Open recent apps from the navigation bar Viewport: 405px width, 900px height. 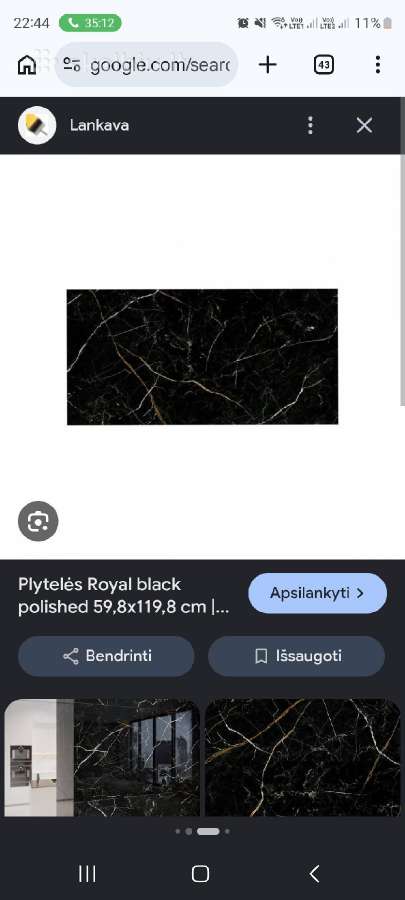[x=87, y=874]
